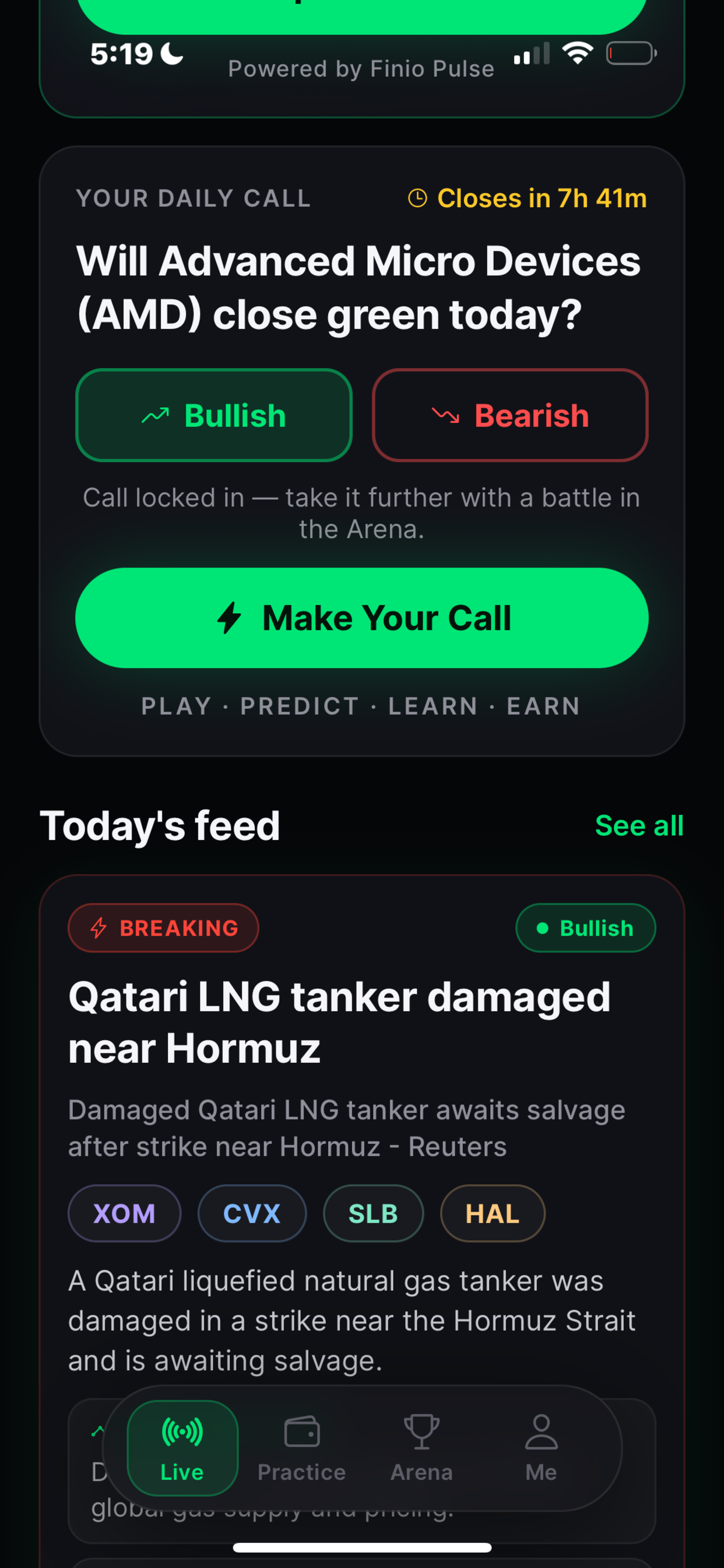This screenshot has height=1568, width=724.
Task: Switch to the Live tab
Action: 182,1448
